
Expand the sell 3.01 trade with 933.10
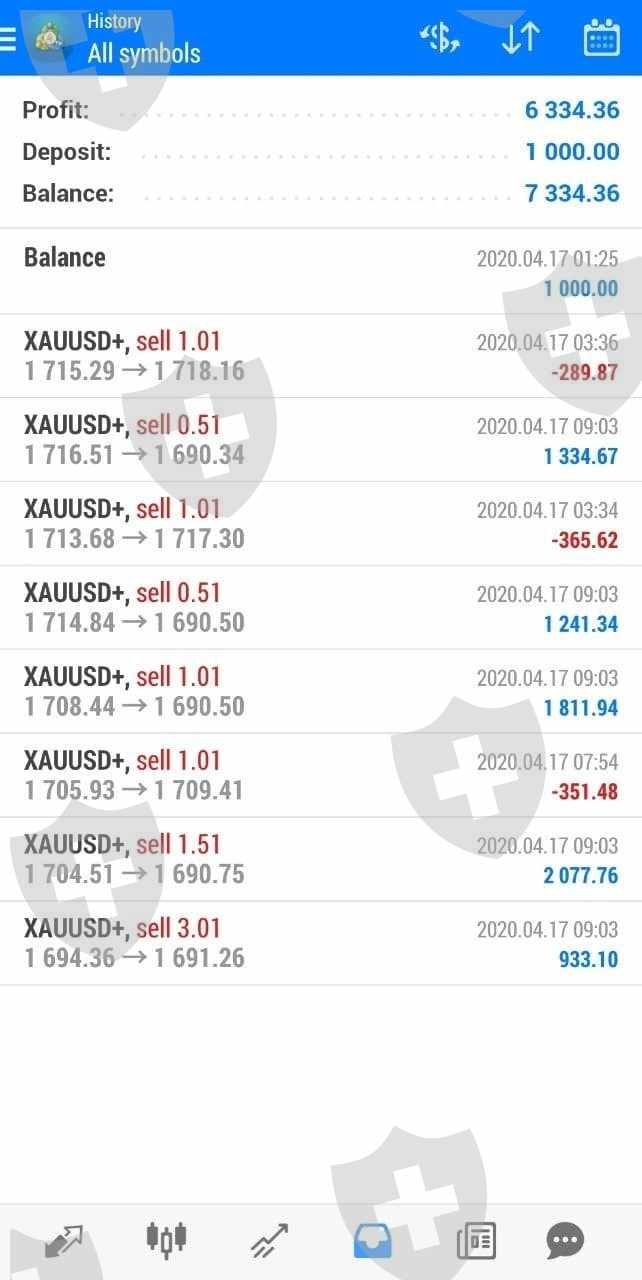click(320, 944)
